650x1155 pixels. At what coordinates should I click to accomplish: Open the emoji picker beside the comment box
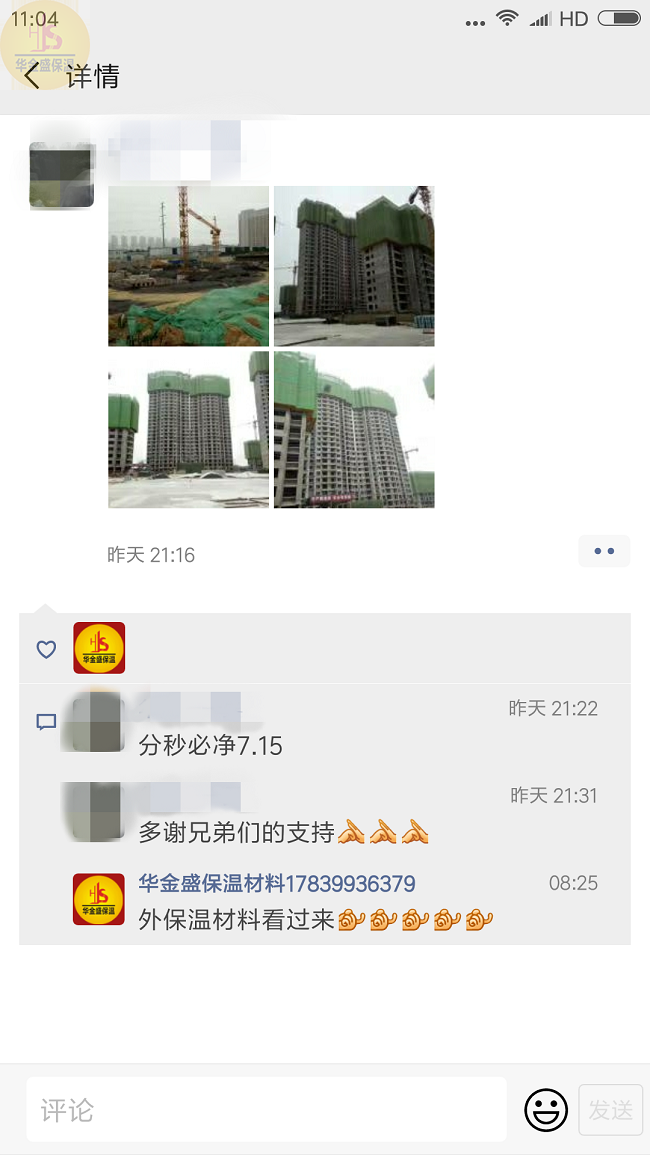click(x=546, y=1110)
